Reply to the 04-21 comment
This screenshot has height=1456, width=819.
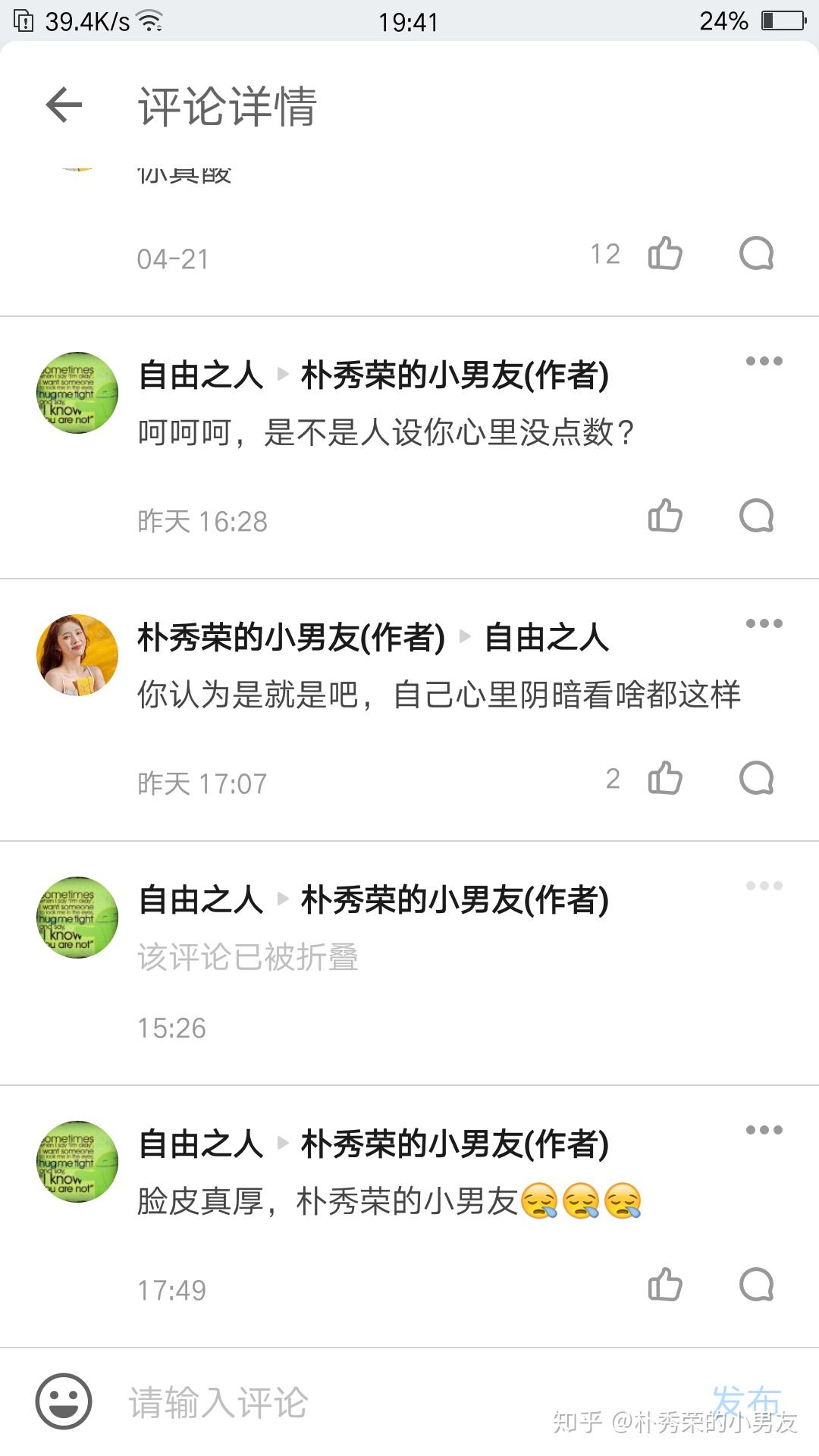756,253
